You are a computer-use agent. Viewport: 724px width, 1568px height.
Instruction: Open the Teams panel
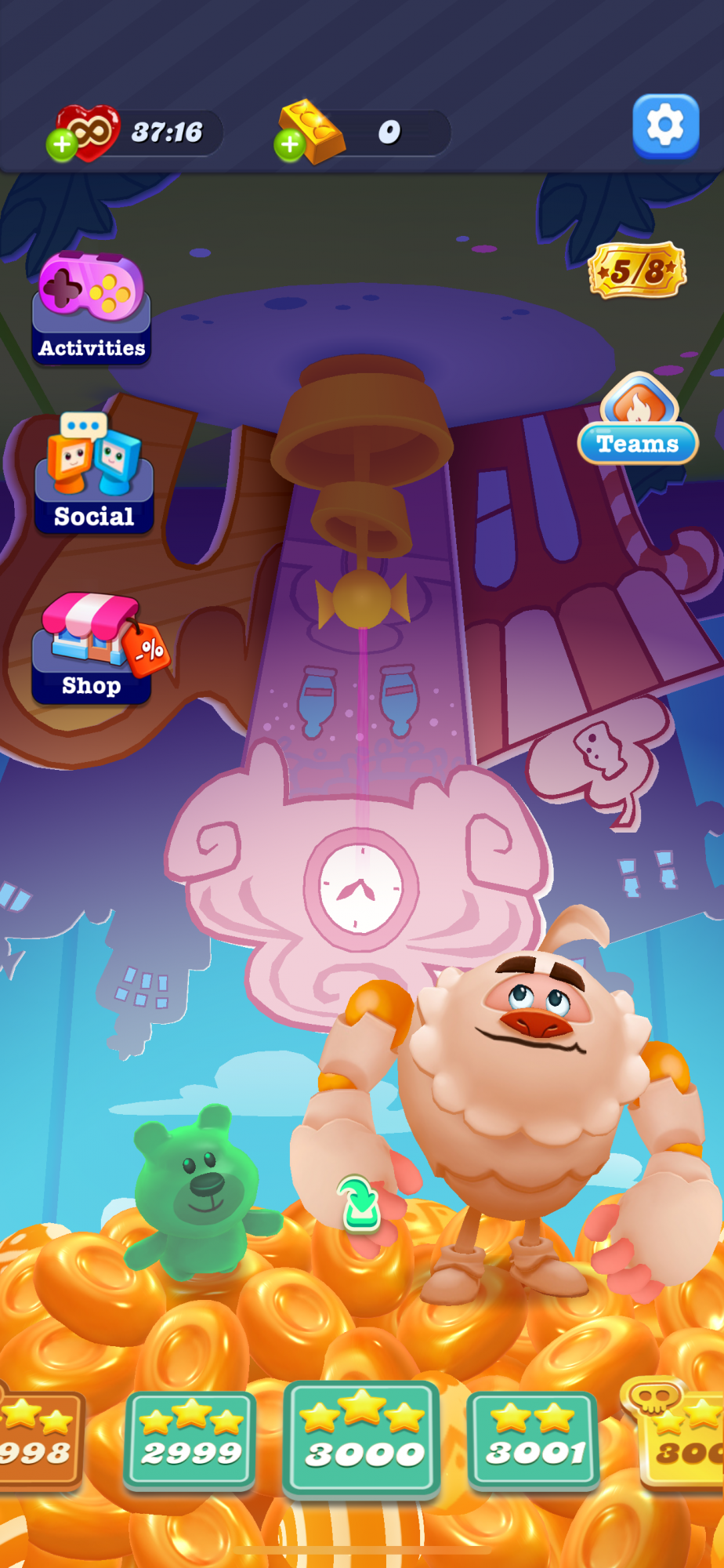pyautogui.click(x=638, y=419)
